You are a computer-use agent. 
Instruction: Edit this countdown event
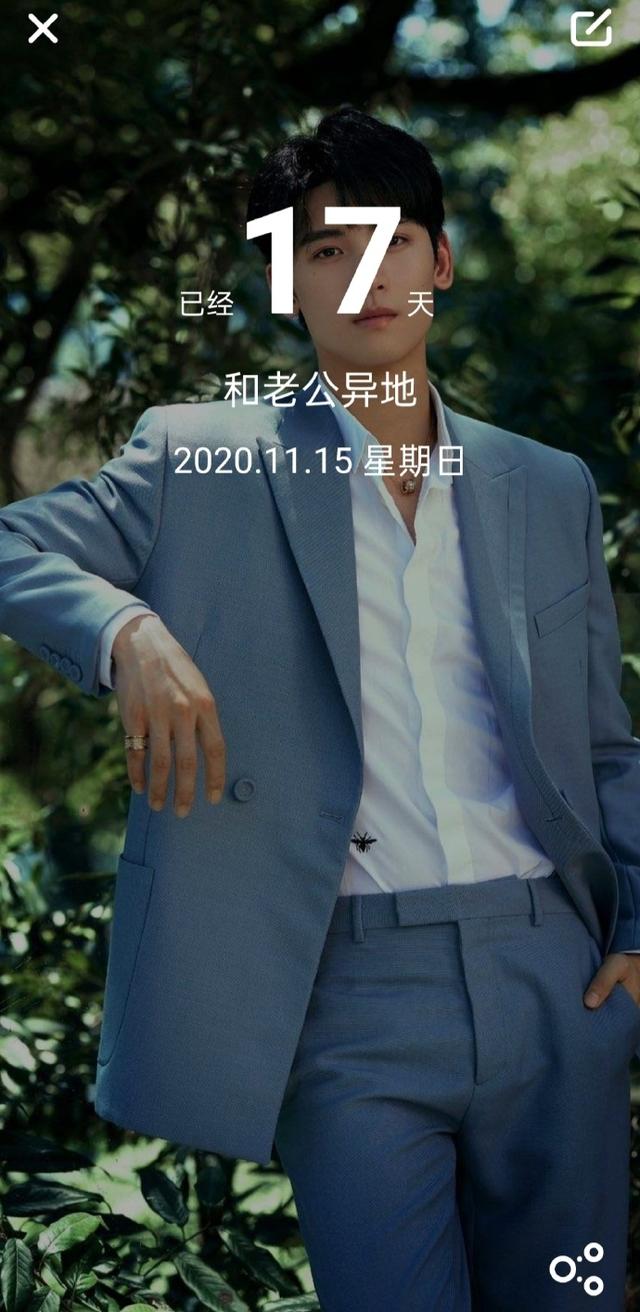(x=591, y=29)
